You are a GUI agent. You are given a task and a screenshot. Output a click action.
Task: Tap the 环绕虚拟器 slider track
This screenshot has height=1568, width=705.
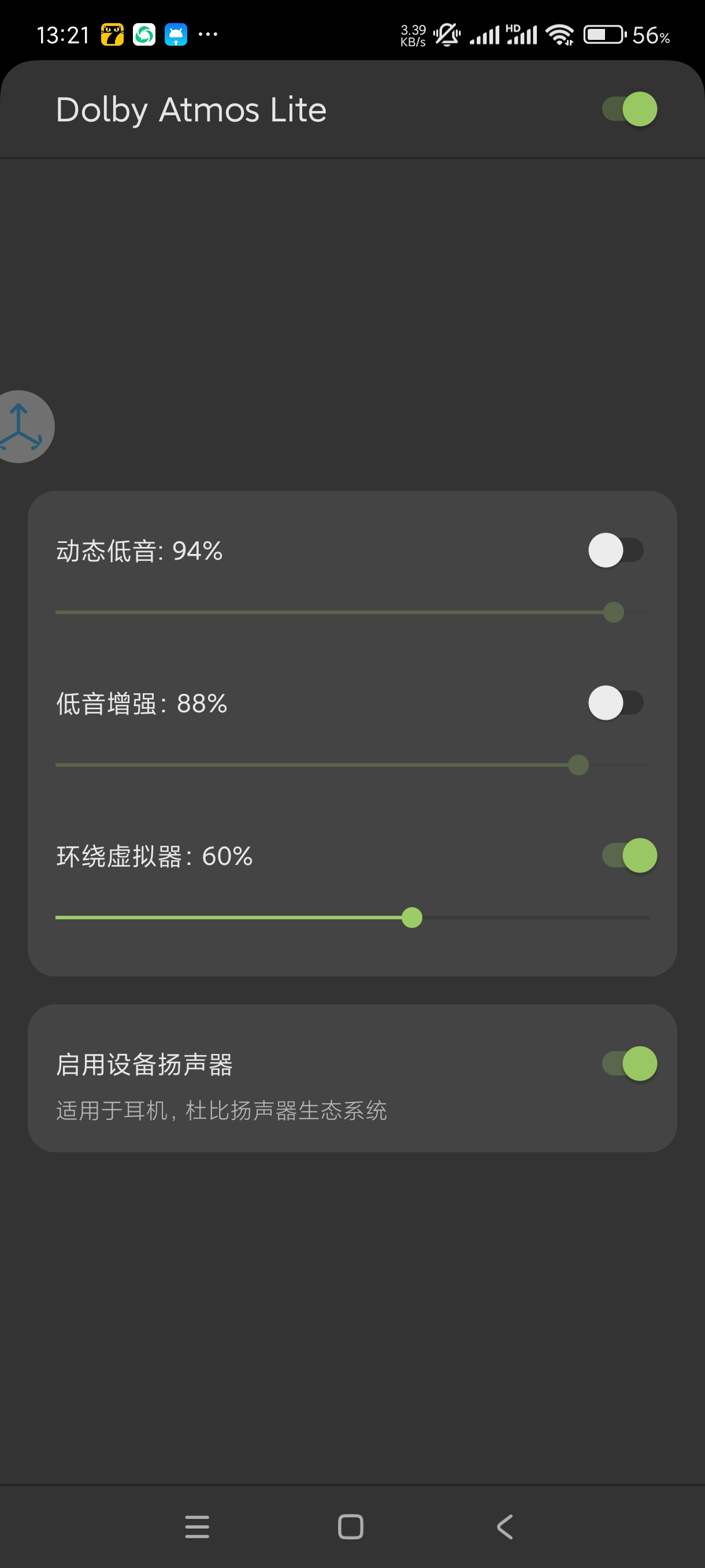(352, 918)
